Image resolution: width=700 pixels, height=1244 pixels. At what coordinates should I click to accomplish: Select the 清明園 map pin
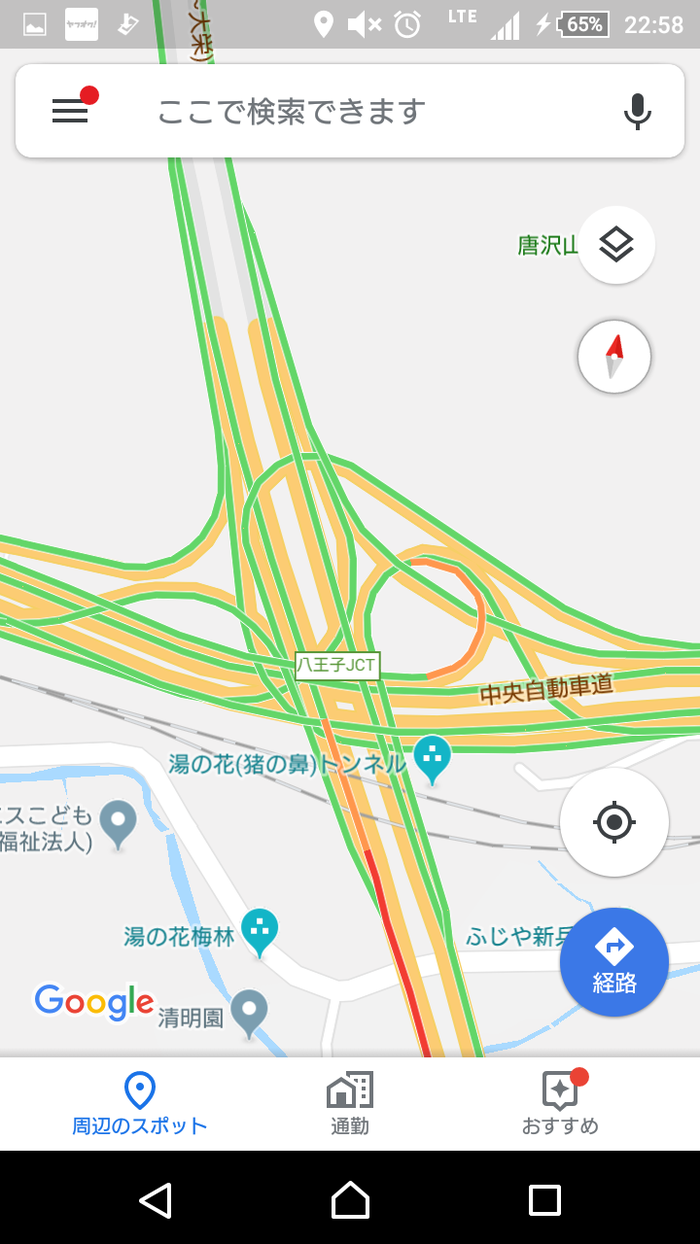[248, 1013]
